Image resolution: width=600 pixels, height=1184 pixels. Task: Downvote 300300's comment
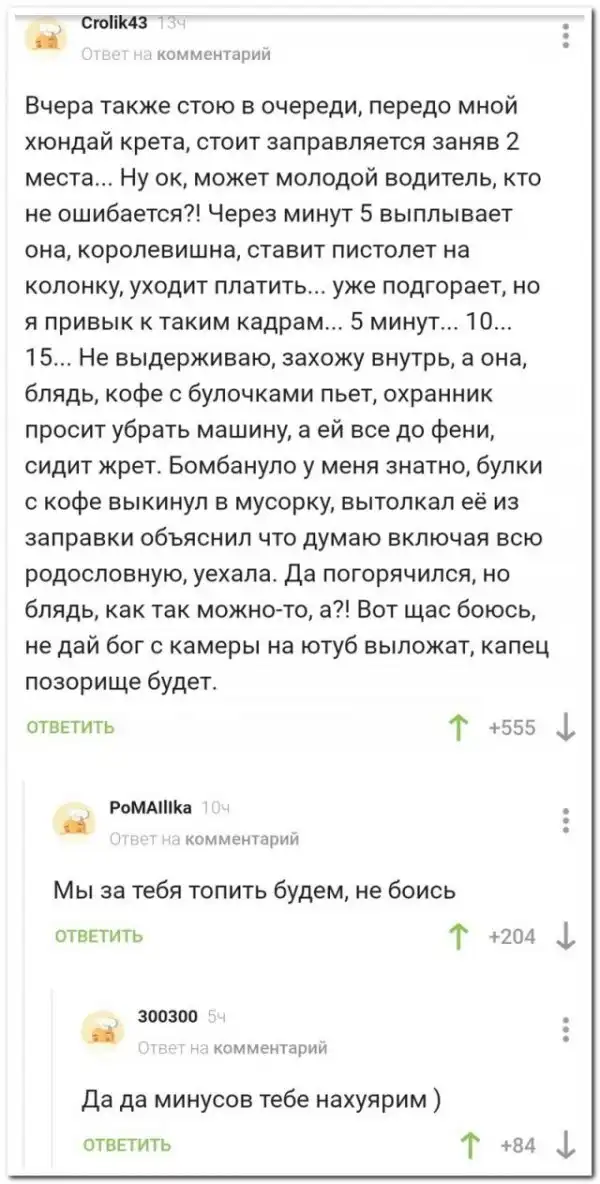tap(565, 1144)
